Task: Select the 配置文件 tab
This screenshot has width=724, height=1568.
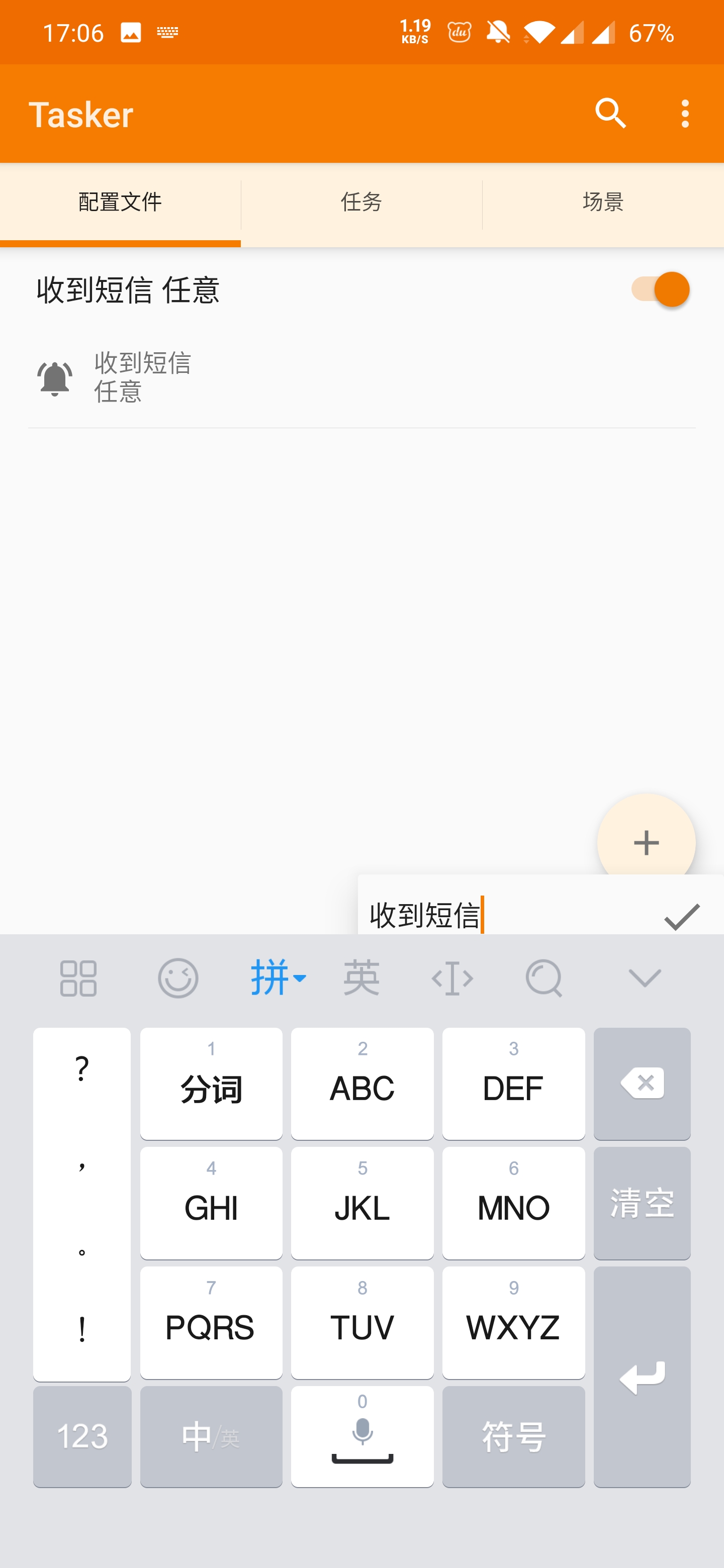Action: tap(120, 203)
